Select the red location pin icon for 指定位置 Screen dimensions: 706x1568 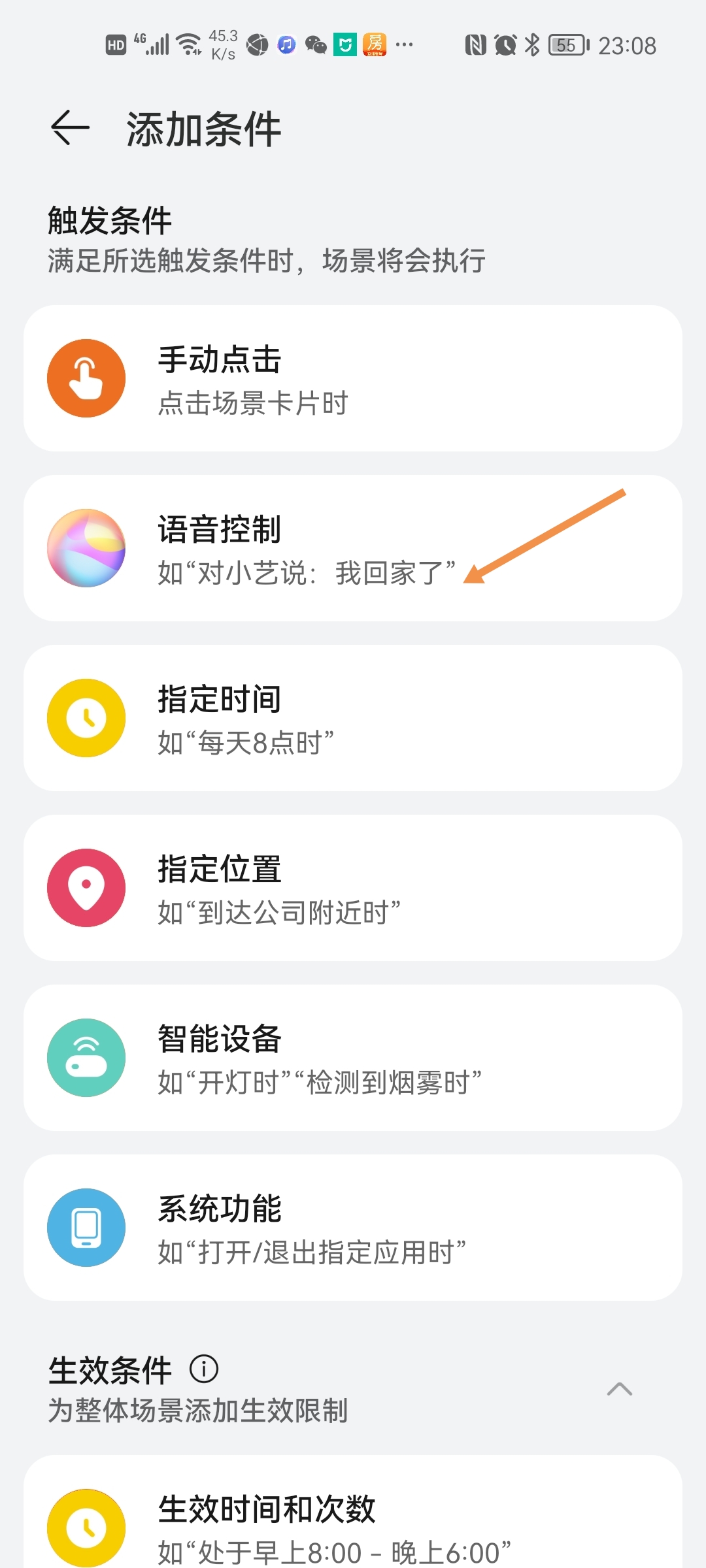tap(86, 887)
